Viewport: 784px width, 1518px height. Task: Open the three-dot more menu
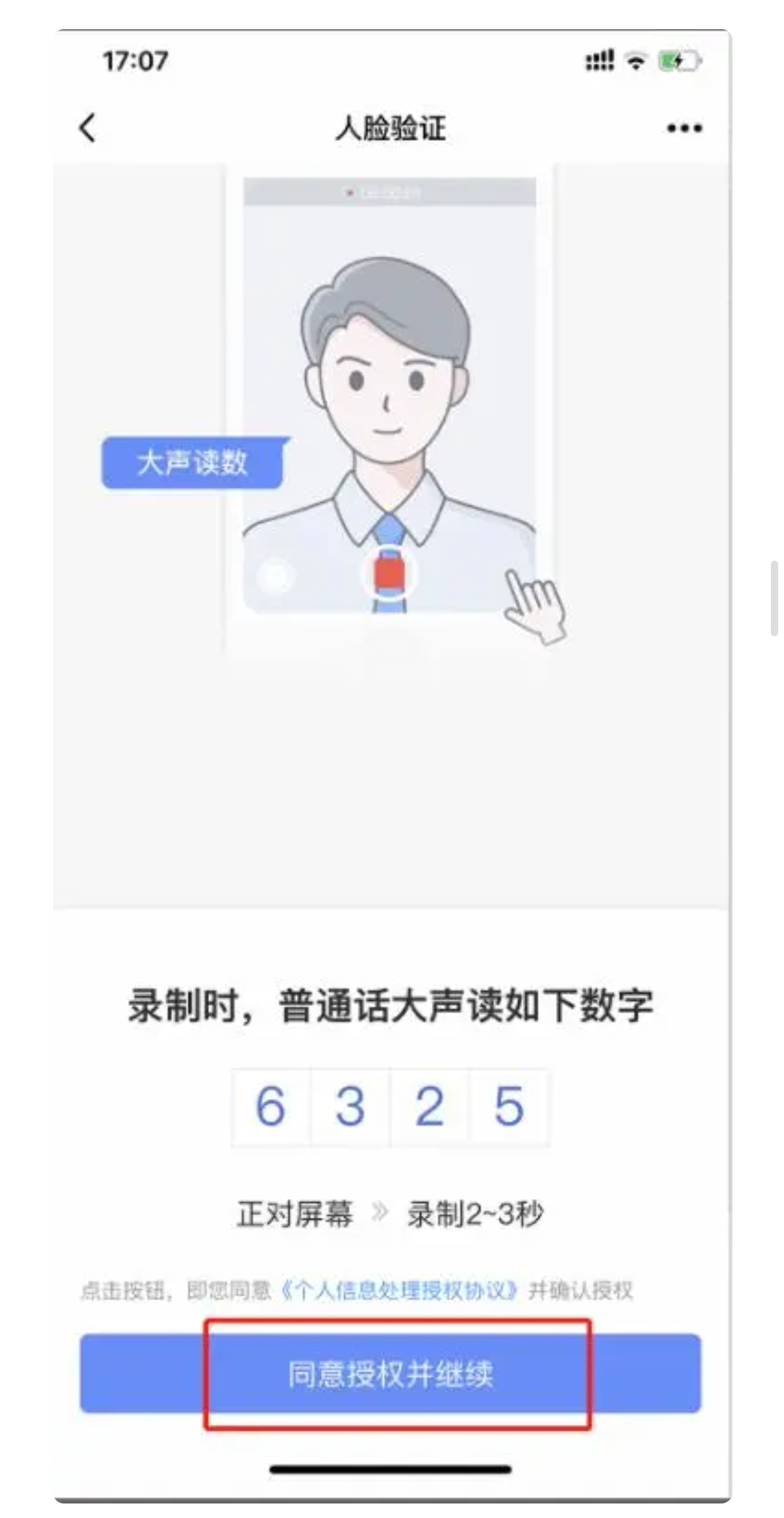pyautogui.click(x=684, y=129)
